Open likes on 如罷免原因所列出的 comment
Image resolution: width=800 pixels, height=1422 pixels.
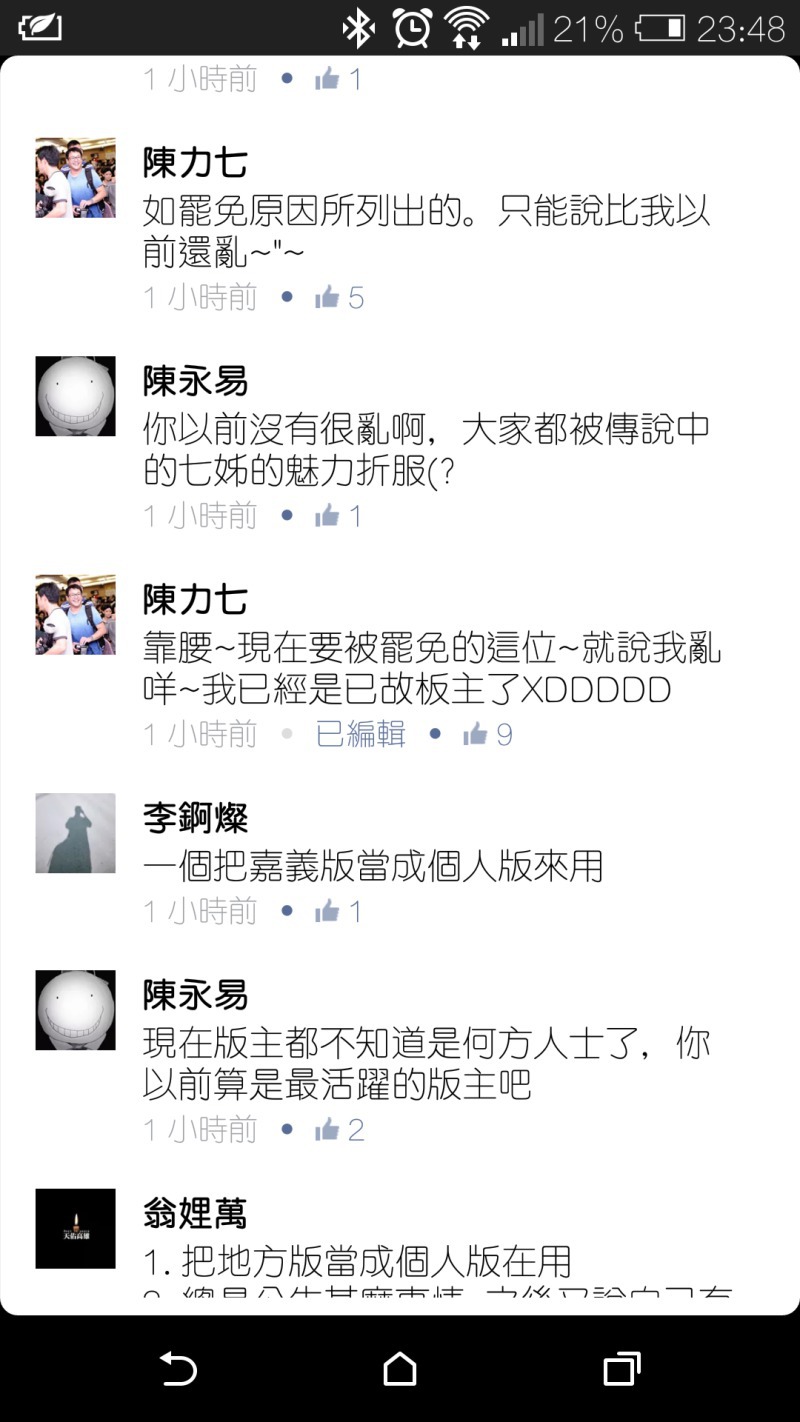339,297
